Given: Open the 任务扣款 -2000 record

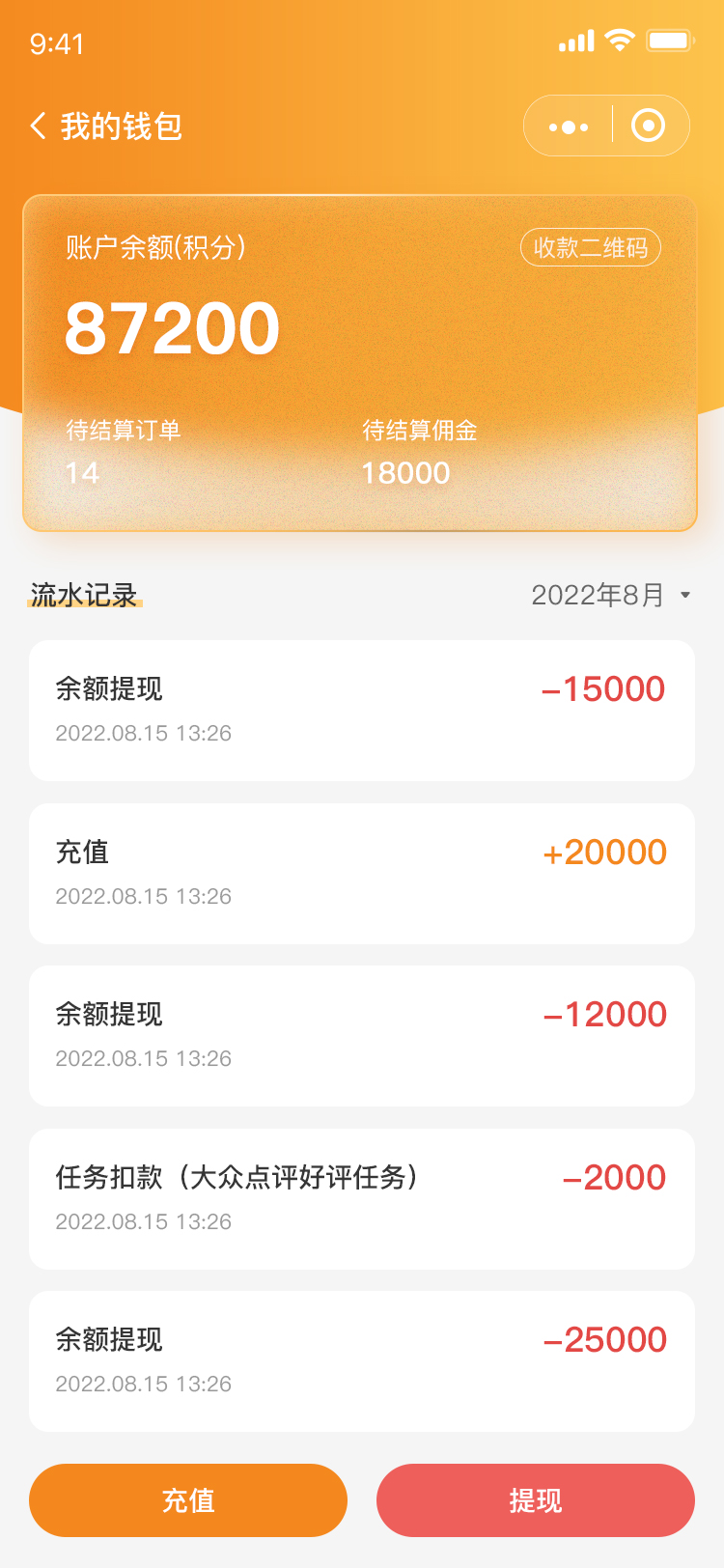Looking at the screenshot, I should point(362,1199).
